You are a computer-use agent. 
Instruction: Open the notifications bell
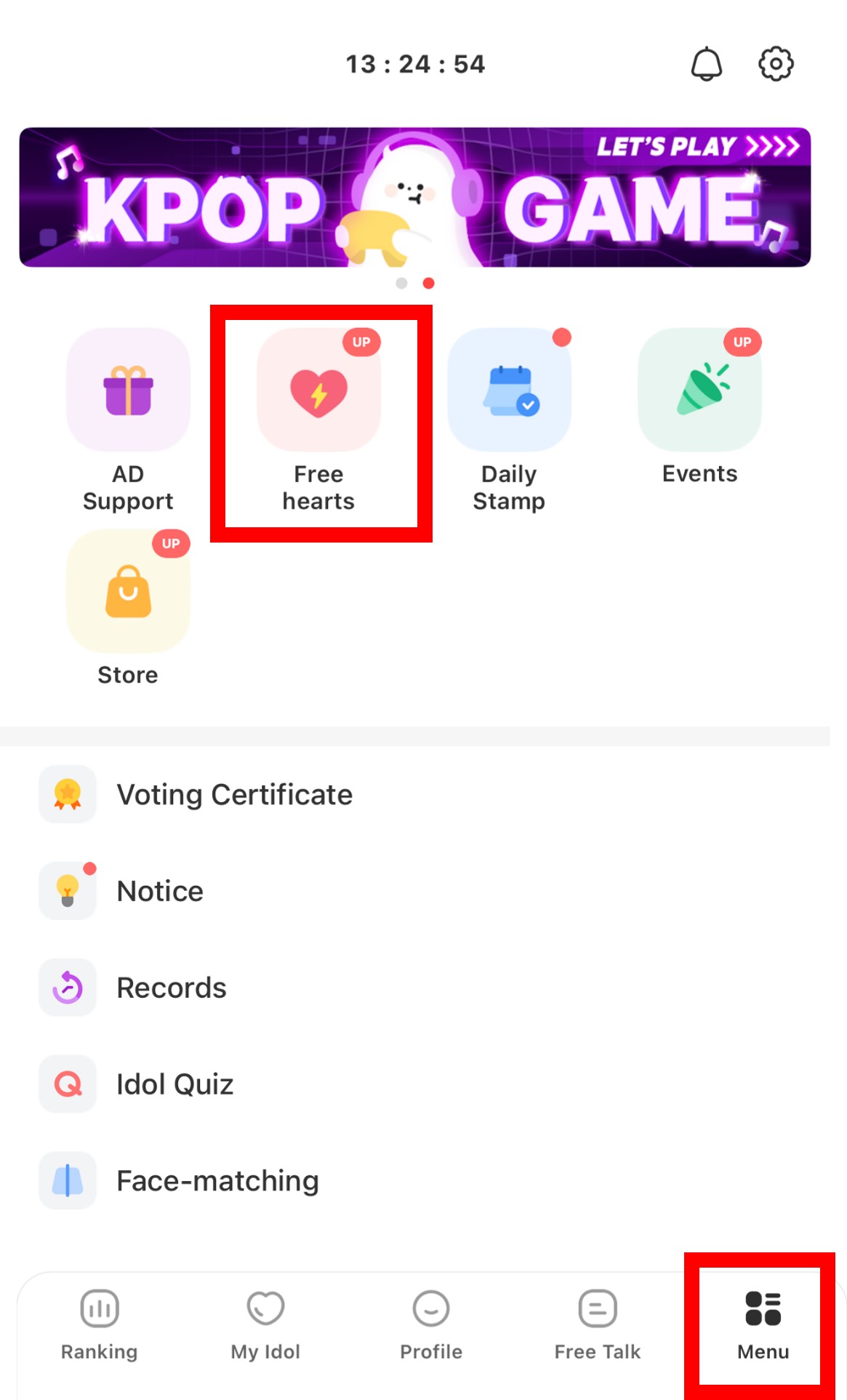click(706, 64)
